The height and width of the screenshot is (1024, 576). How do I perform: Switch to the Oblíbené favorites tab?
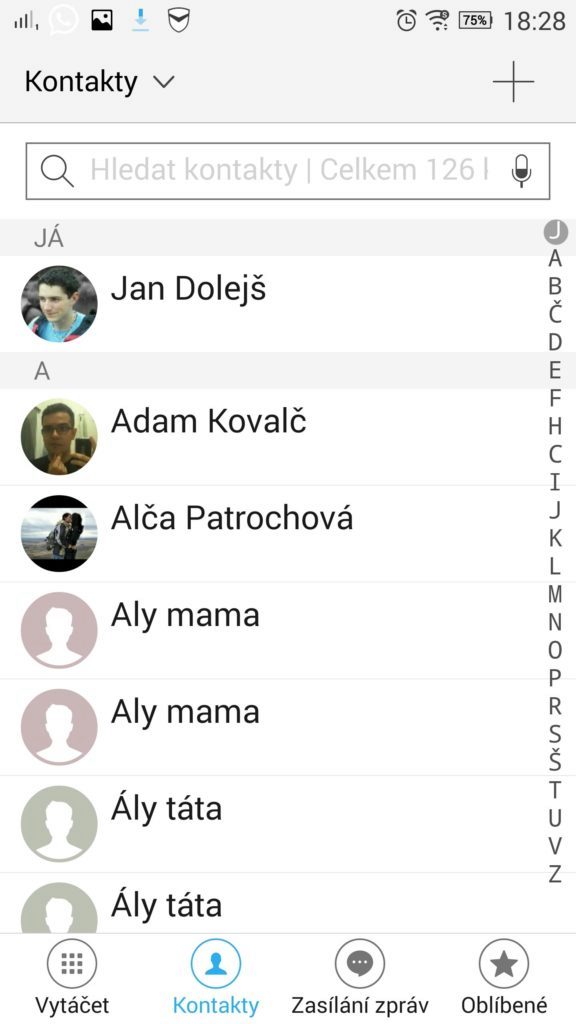[504, 978]
